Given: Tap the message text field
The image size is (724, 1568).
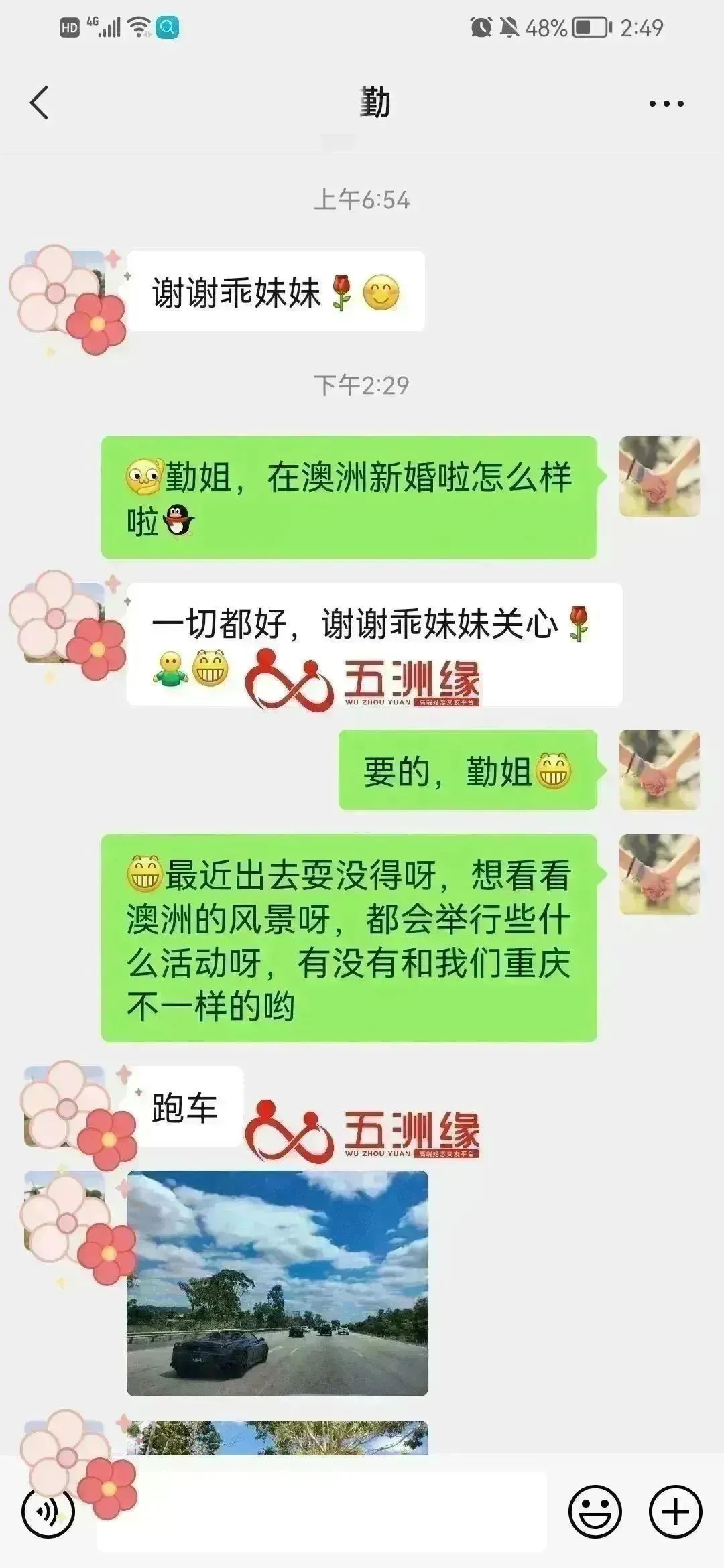Looking at the screenshot, I should (x=322, y=1512).
